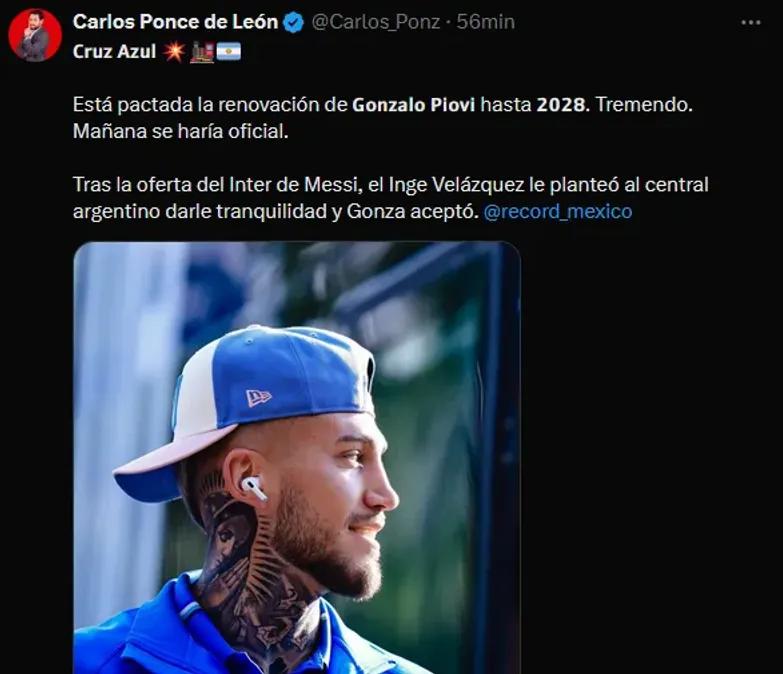783x674 pixels.
Task: Open Carlos Ponce de León's profile picture
Action: [x=35, y=35]
